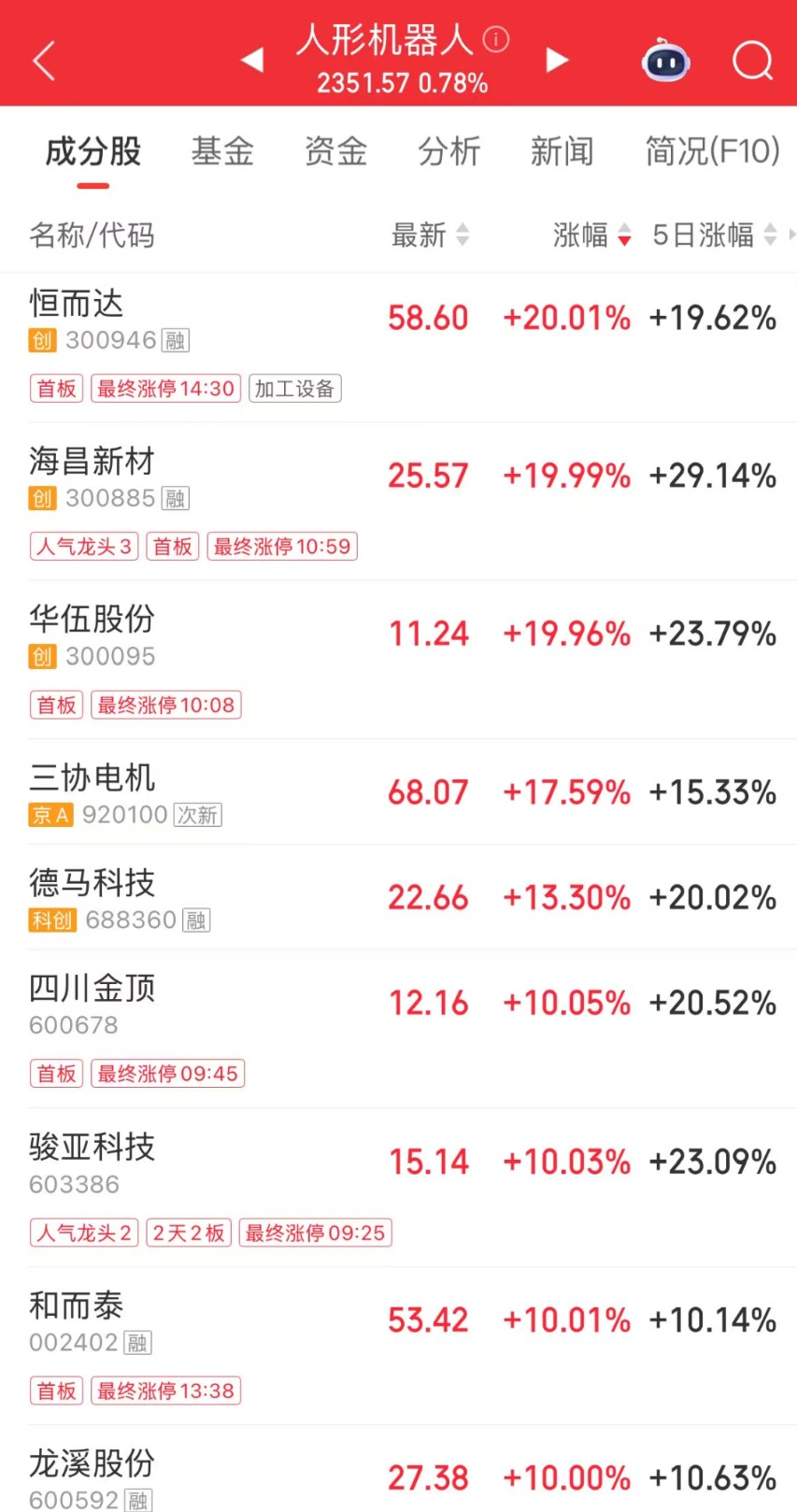Switch to the previous sector with the left triangle
The width and height of the screenshot is (797, 1512).
click(251, 61)
